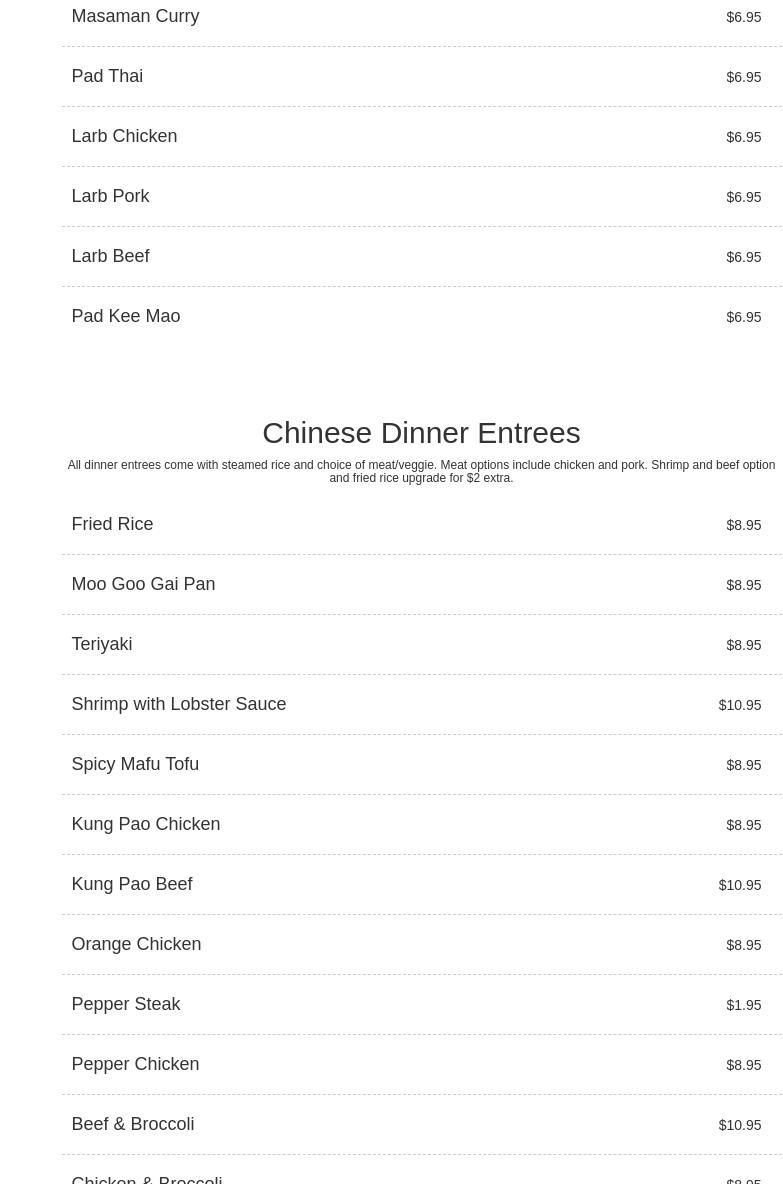Image resolution: width=783 pixels, height=1184 pixels.
Task: Open Shrimp with Lobster Sauce
Action: 178,704
